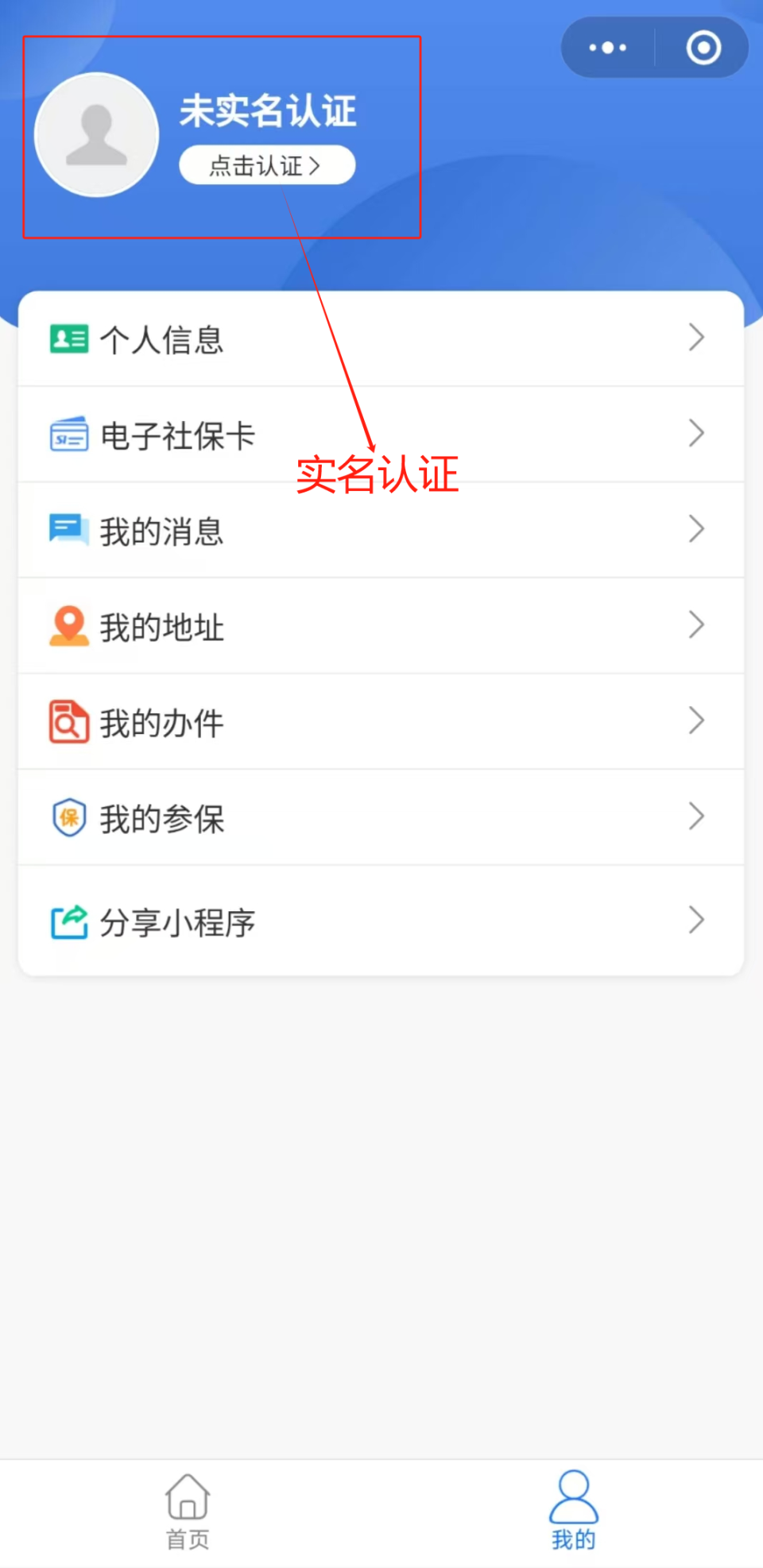Expand the 电子社保卡 row chevron
The height and width of the screenshot is (1568, 763).
coord(696,433)
